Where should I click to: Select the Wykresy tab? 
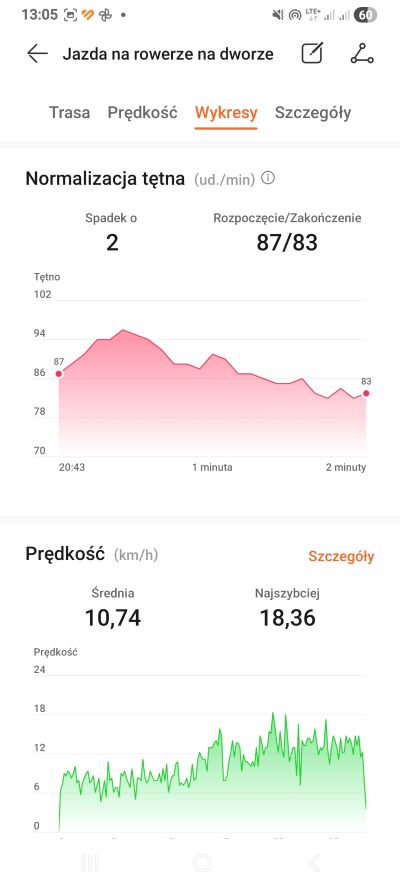point(226,112)
